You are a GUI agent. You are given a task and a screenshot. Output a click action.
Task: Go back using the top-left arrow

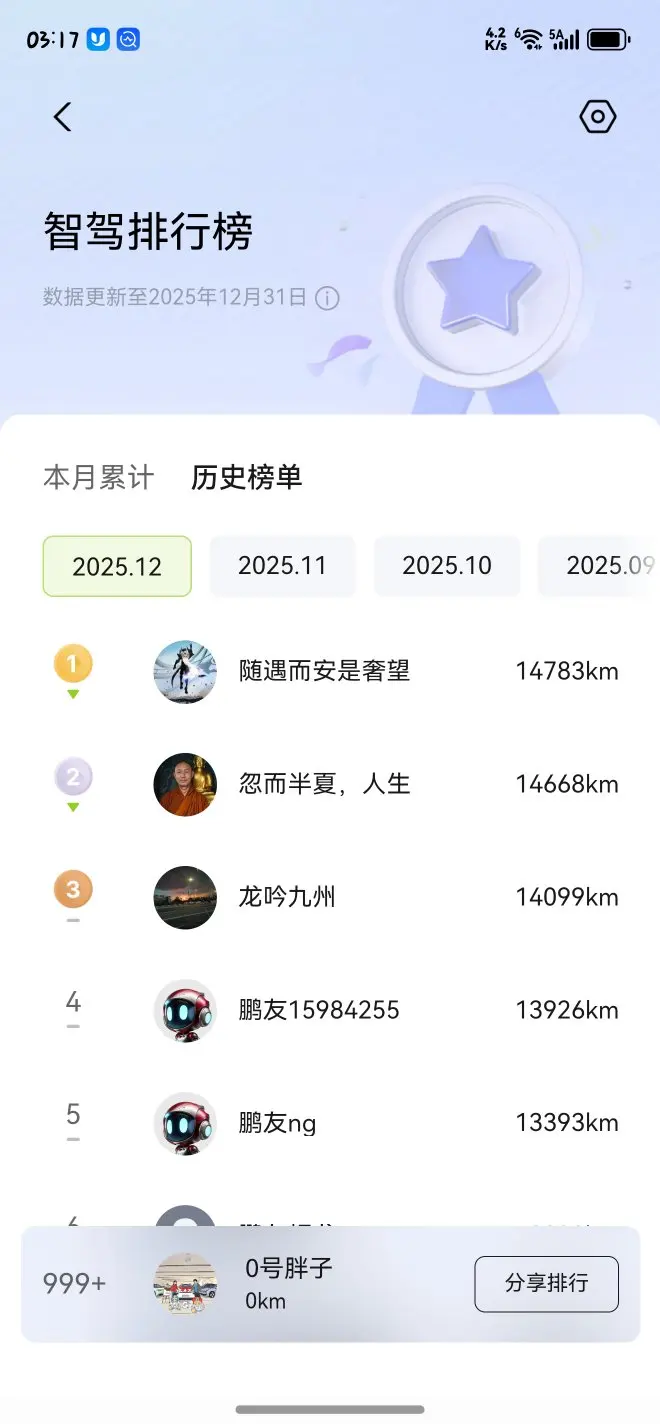(x=62, y=117)
